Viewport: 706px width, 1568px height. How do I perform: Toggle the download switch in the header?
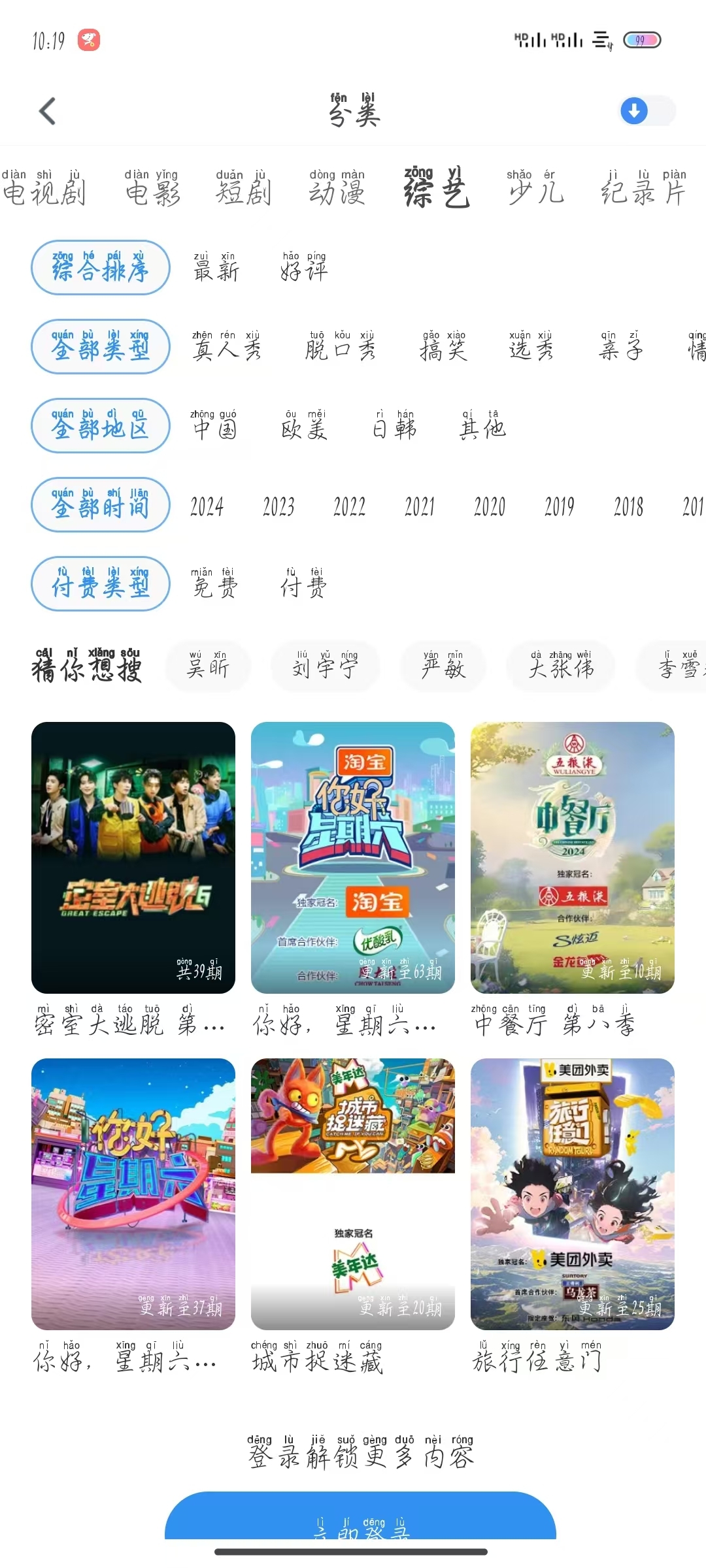[647, 111]
